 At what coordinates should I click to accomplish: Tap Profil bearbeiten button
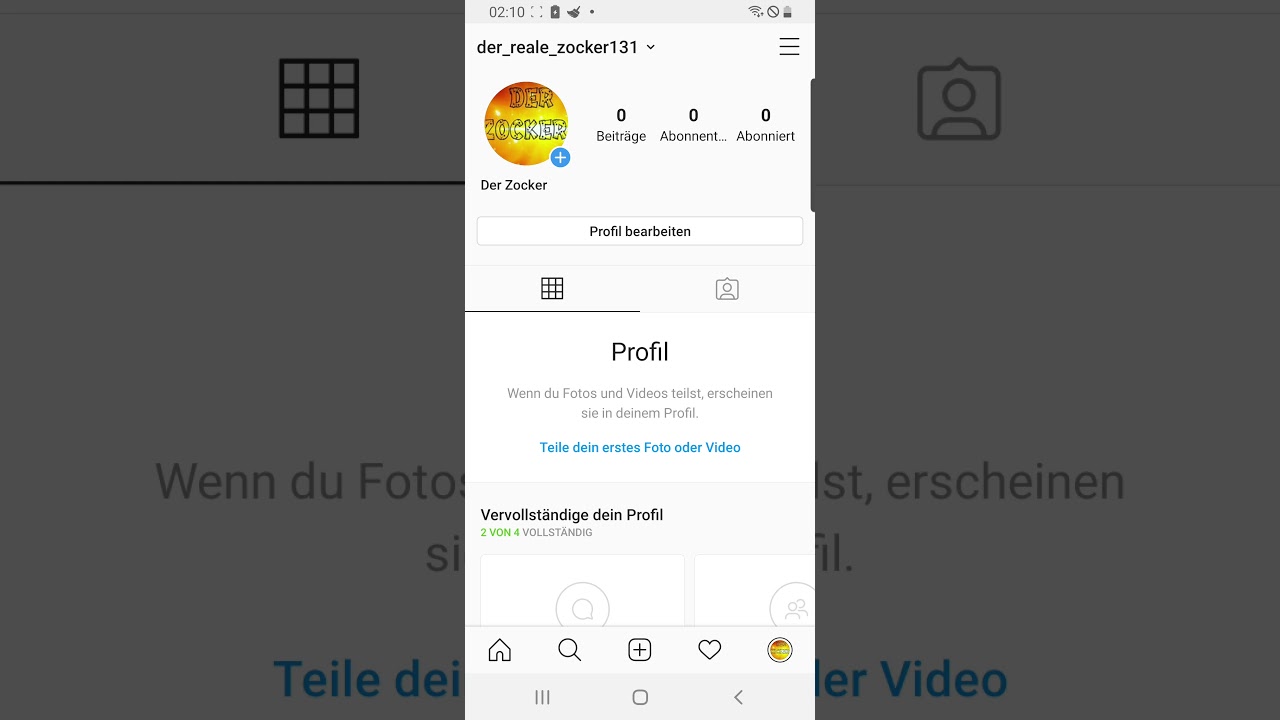tap(640, 231)
